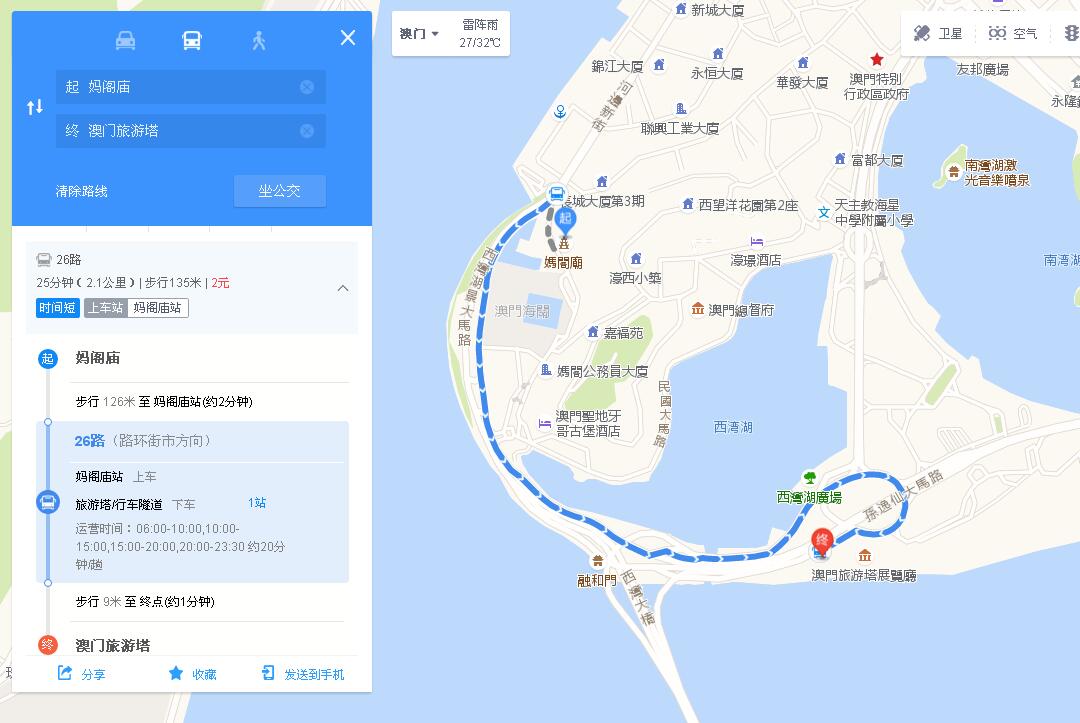Save the route with 收藏
This screenshot has height=723, width=1080.
tap(193, 674)
